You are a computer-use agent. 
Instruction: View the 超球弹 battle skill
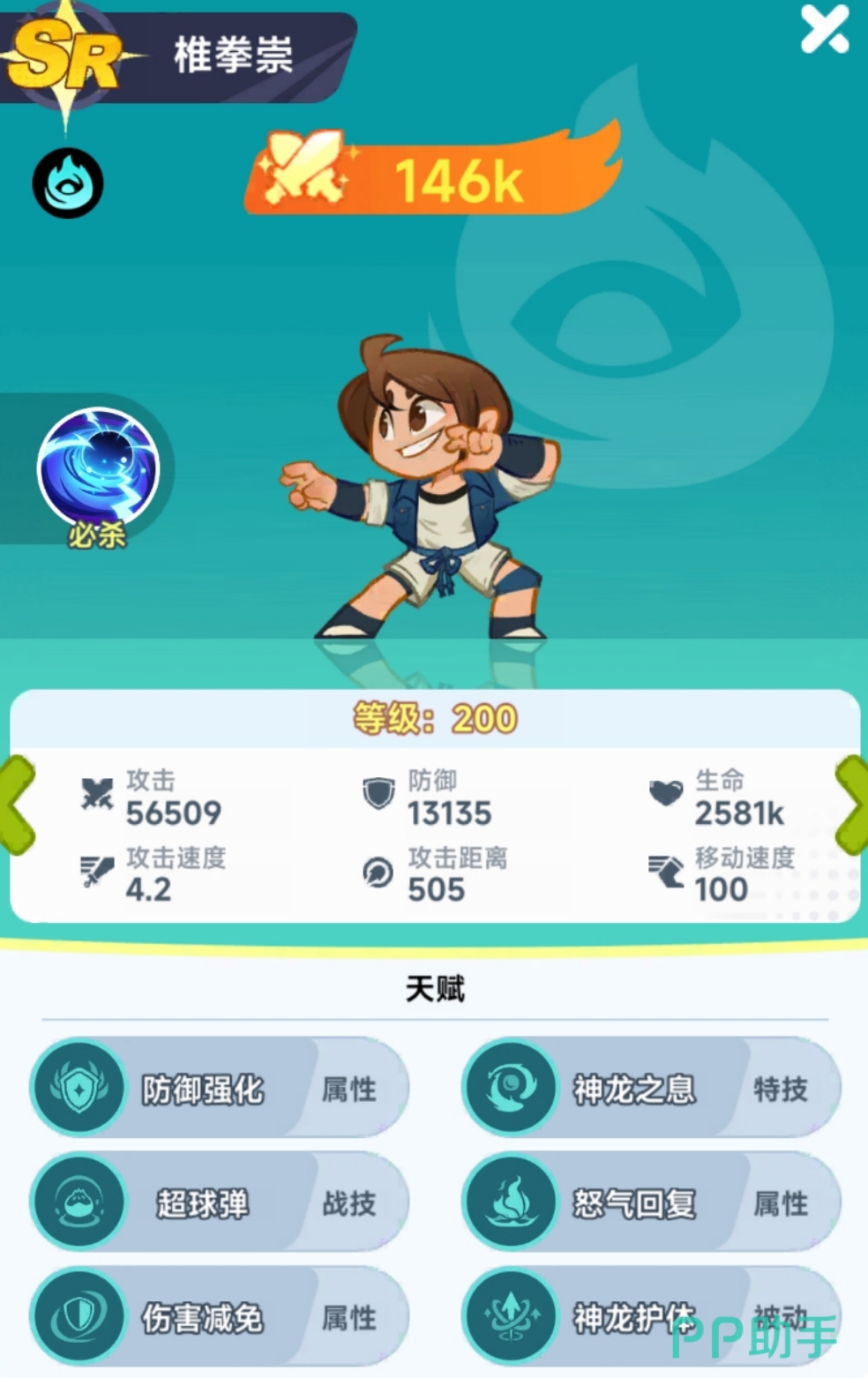219,1202
